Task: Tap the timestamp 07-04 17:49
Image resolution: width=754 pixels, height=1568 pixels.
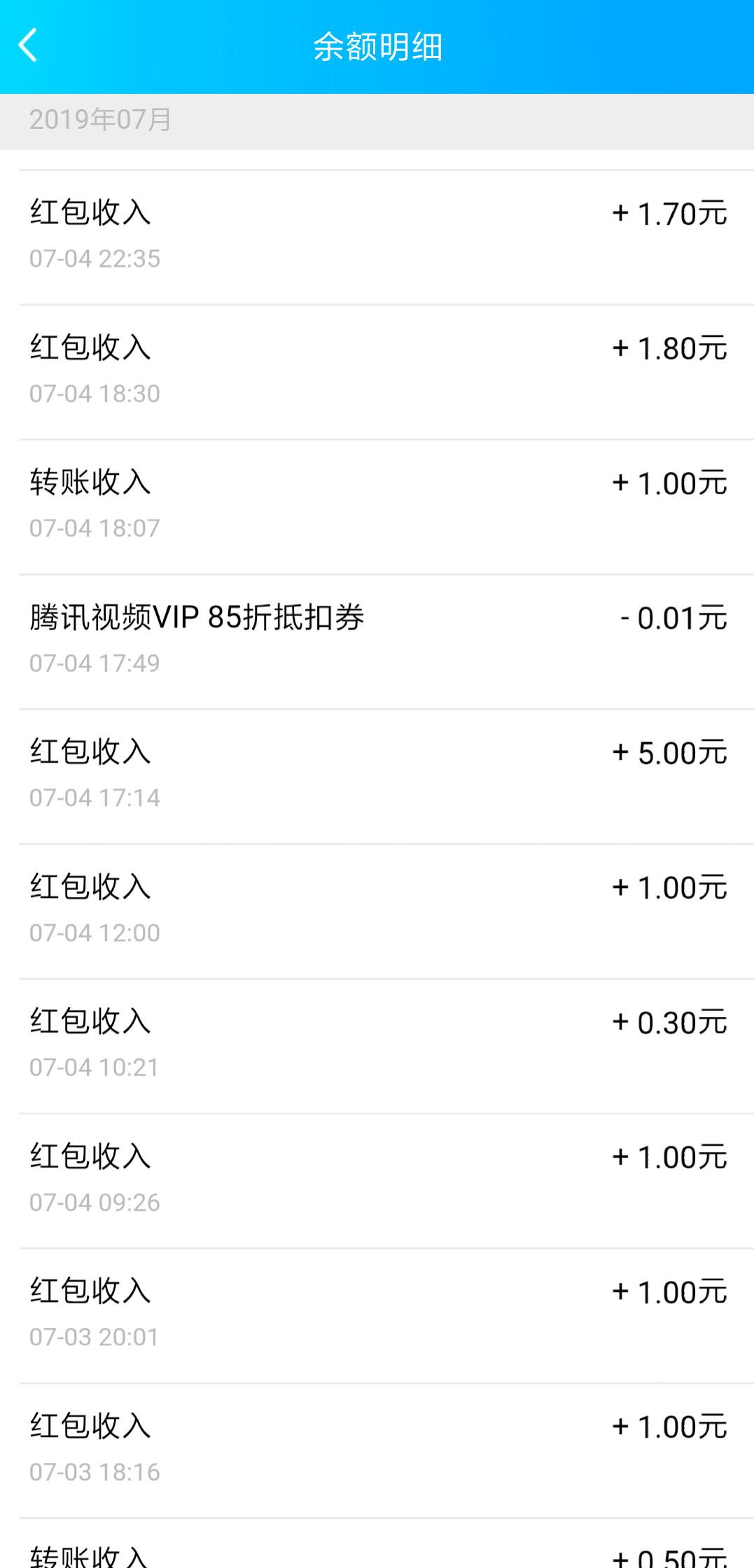Action: [95, 662]
